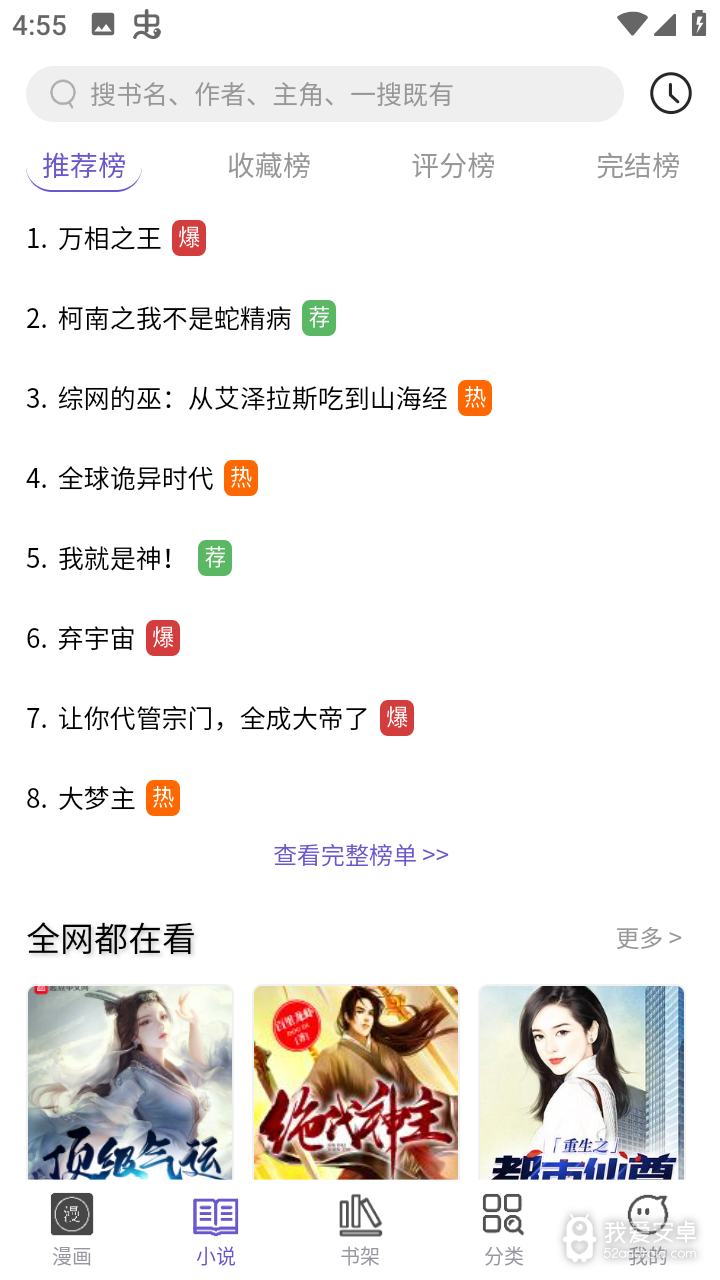Open the novel 我就是神!
Screen dimensions: 720x1280
pos(115,558)
